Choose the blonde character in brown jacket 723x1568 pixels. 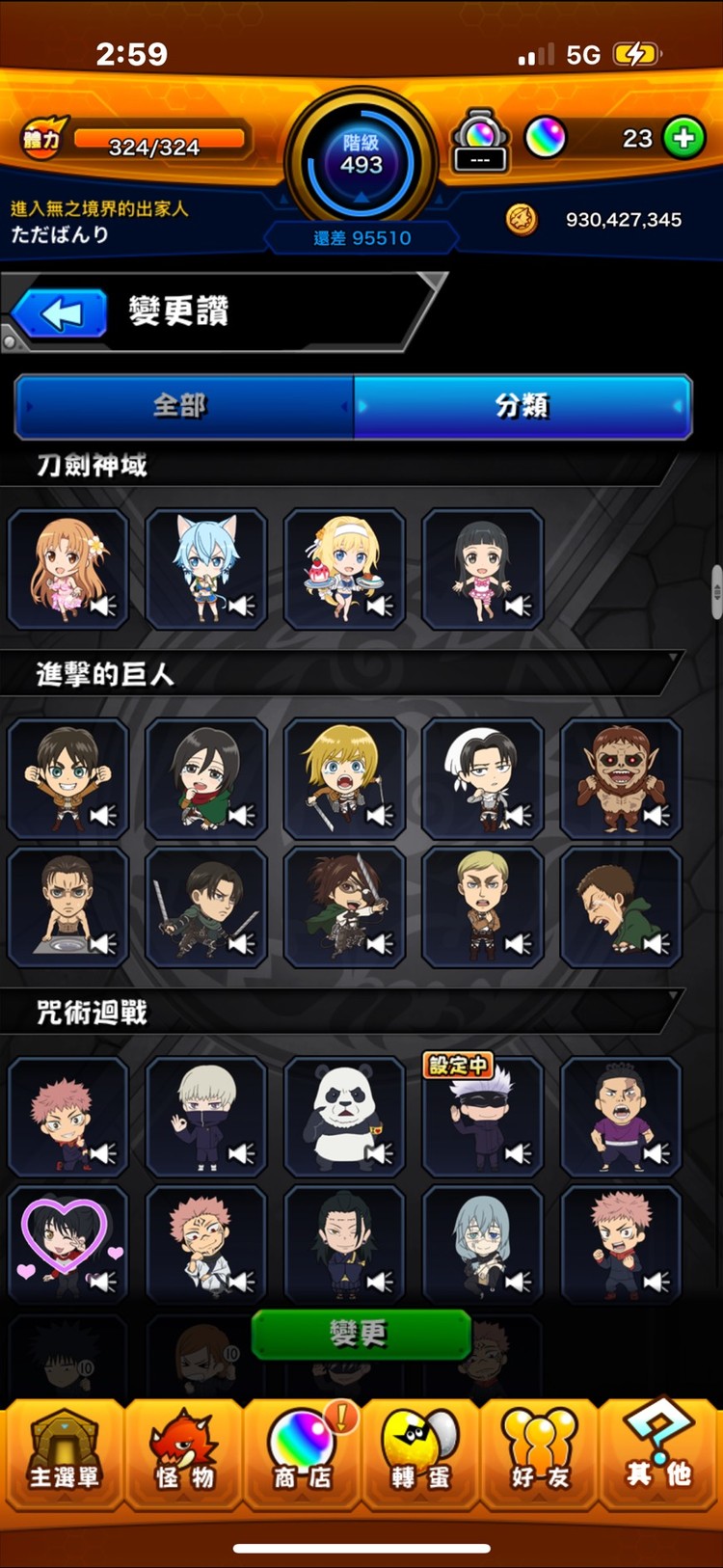point(482,906)
